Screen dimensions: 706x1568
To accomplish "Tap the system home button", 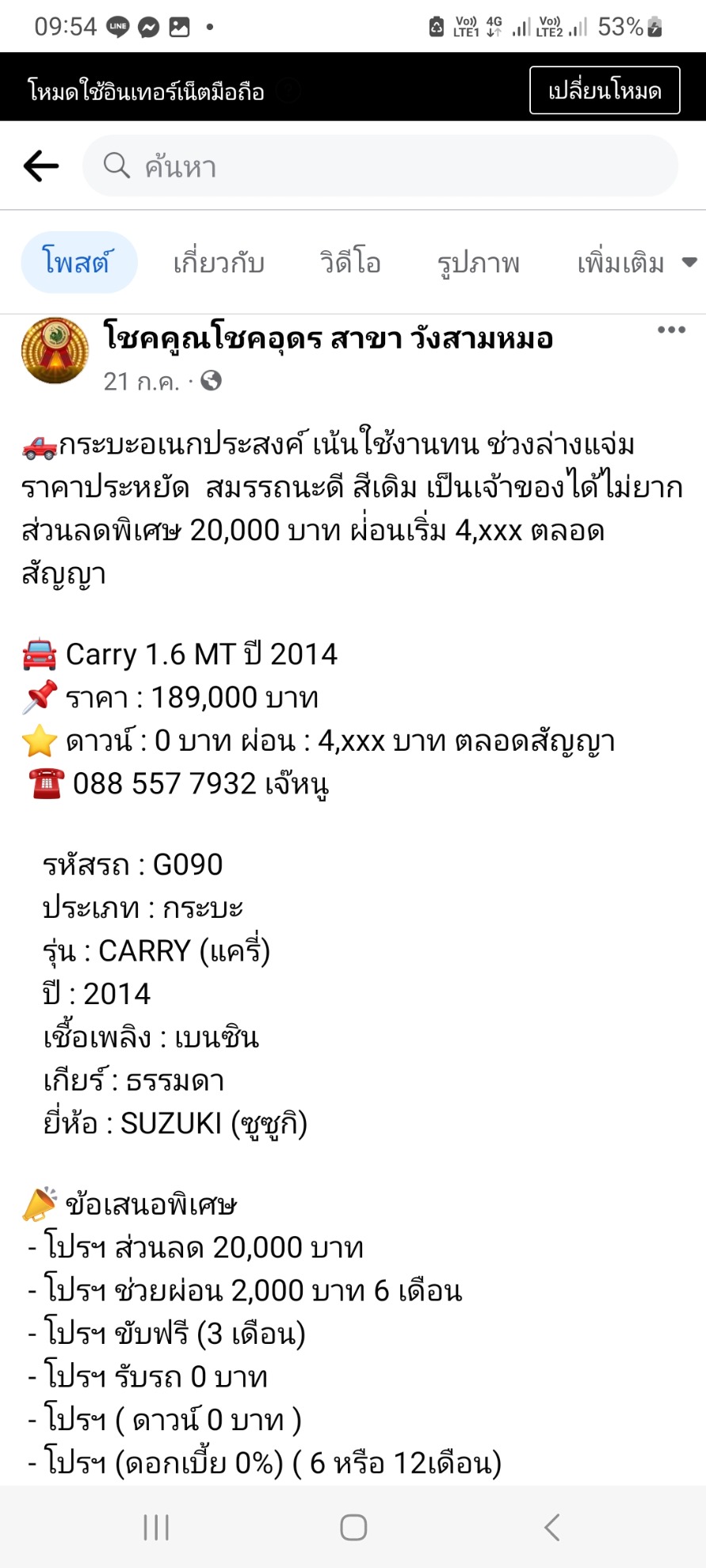I will tap(353, 1528).
